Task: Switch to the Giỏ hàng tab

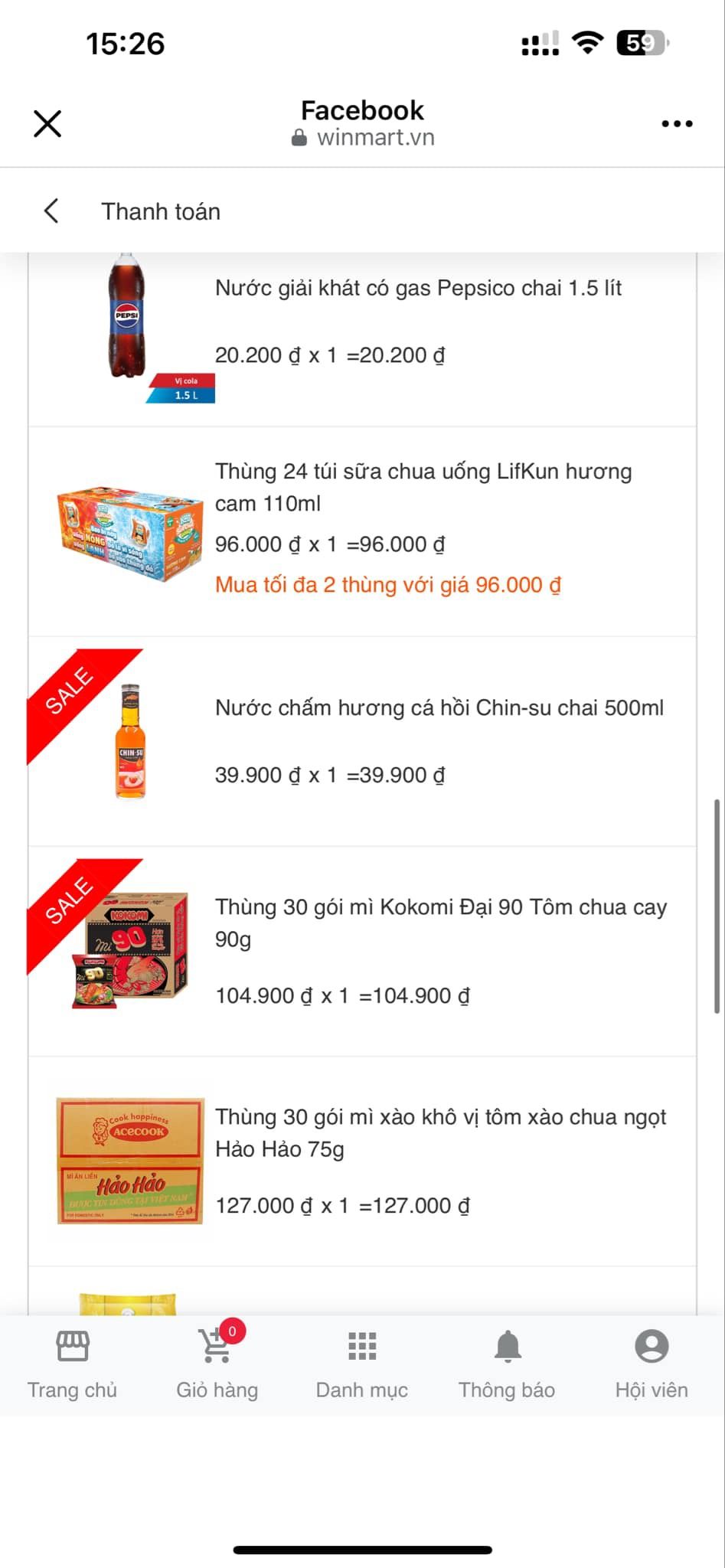Action: (x=217, y=1364)
